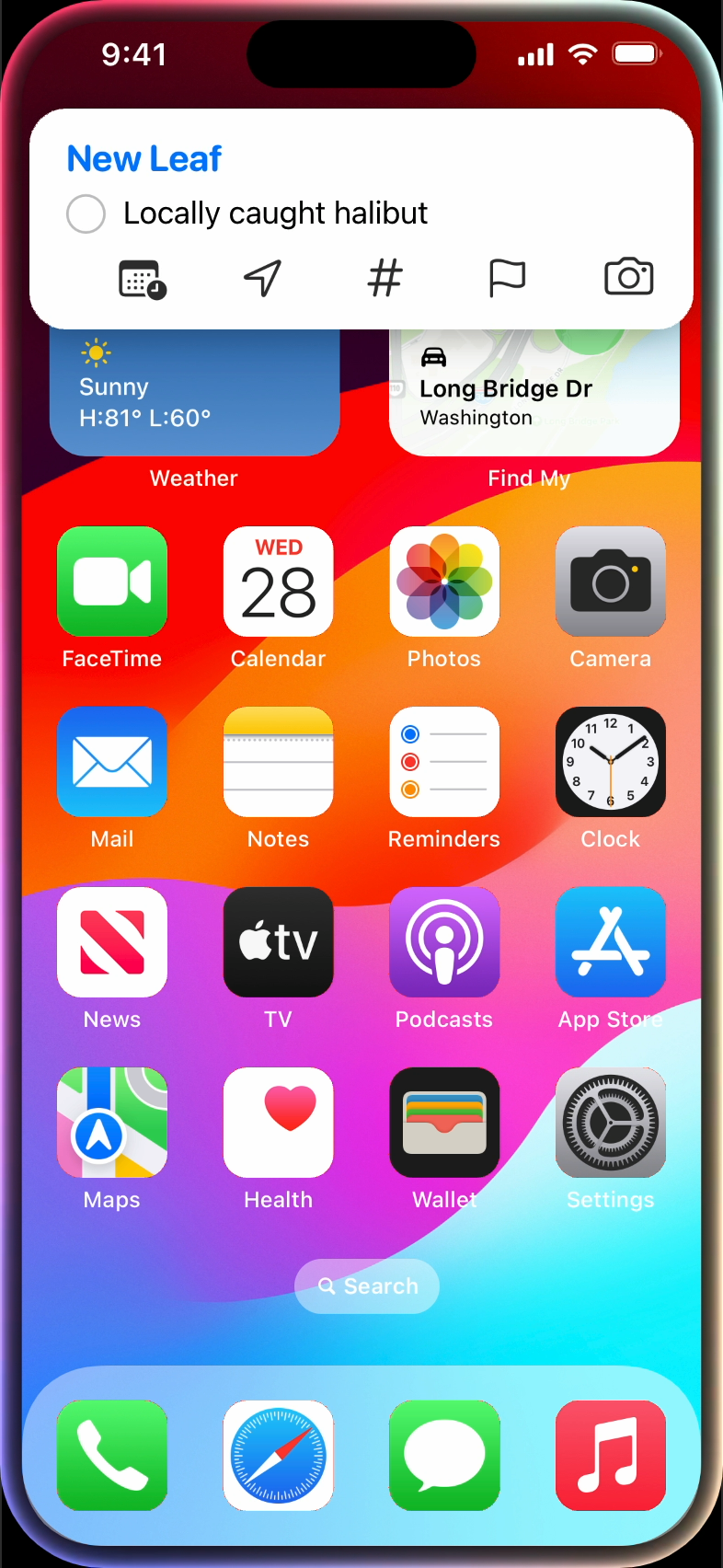Launch the Photos app

444,582
